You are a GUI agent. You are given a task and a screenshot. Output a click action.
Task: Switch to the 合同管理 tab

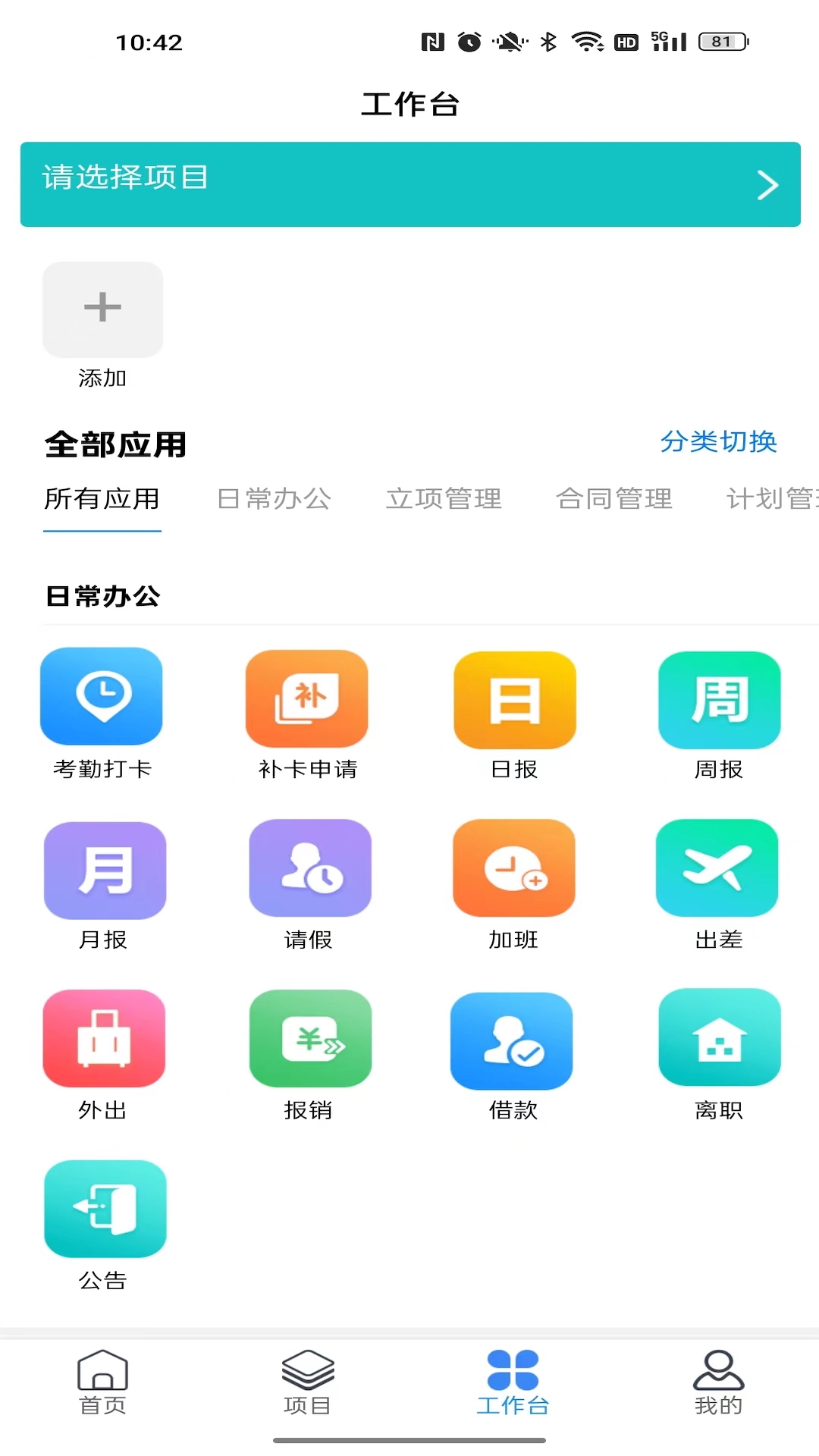tap(615, 498)
